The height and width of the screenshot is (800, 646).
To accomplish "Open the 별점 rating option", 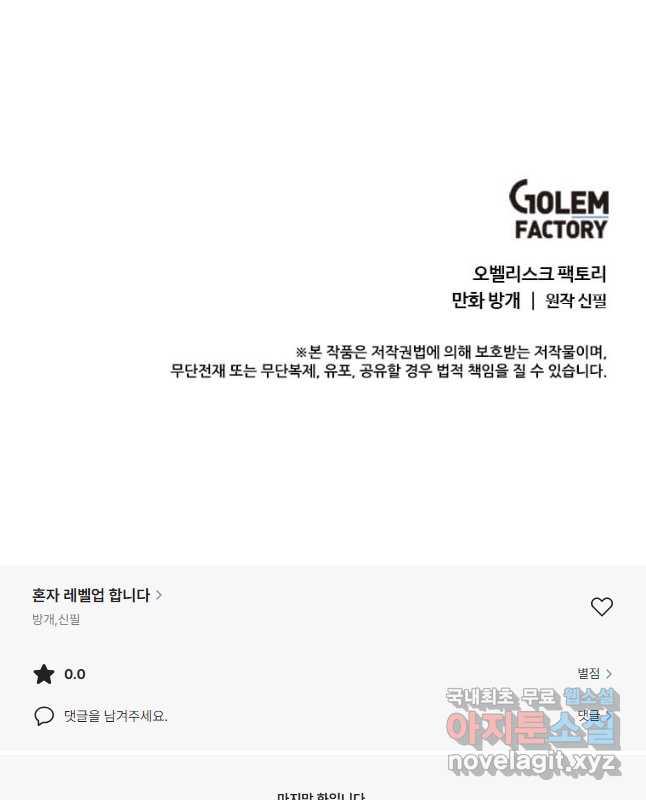I will [594, 674].
